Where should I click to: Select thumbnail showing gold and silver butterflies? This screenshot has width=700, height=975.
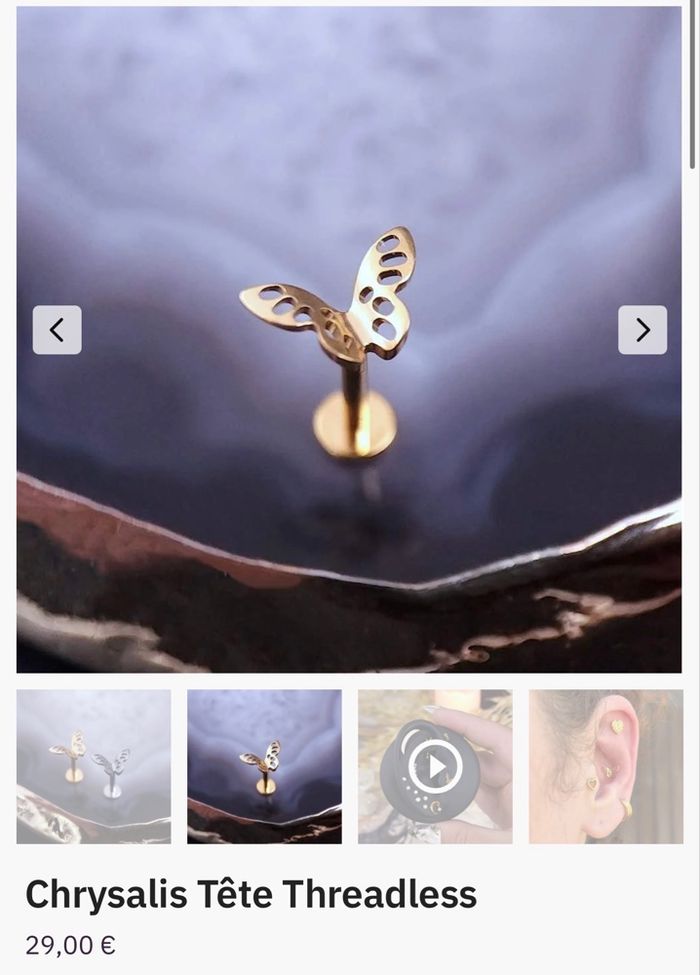[x=94, y=766]
